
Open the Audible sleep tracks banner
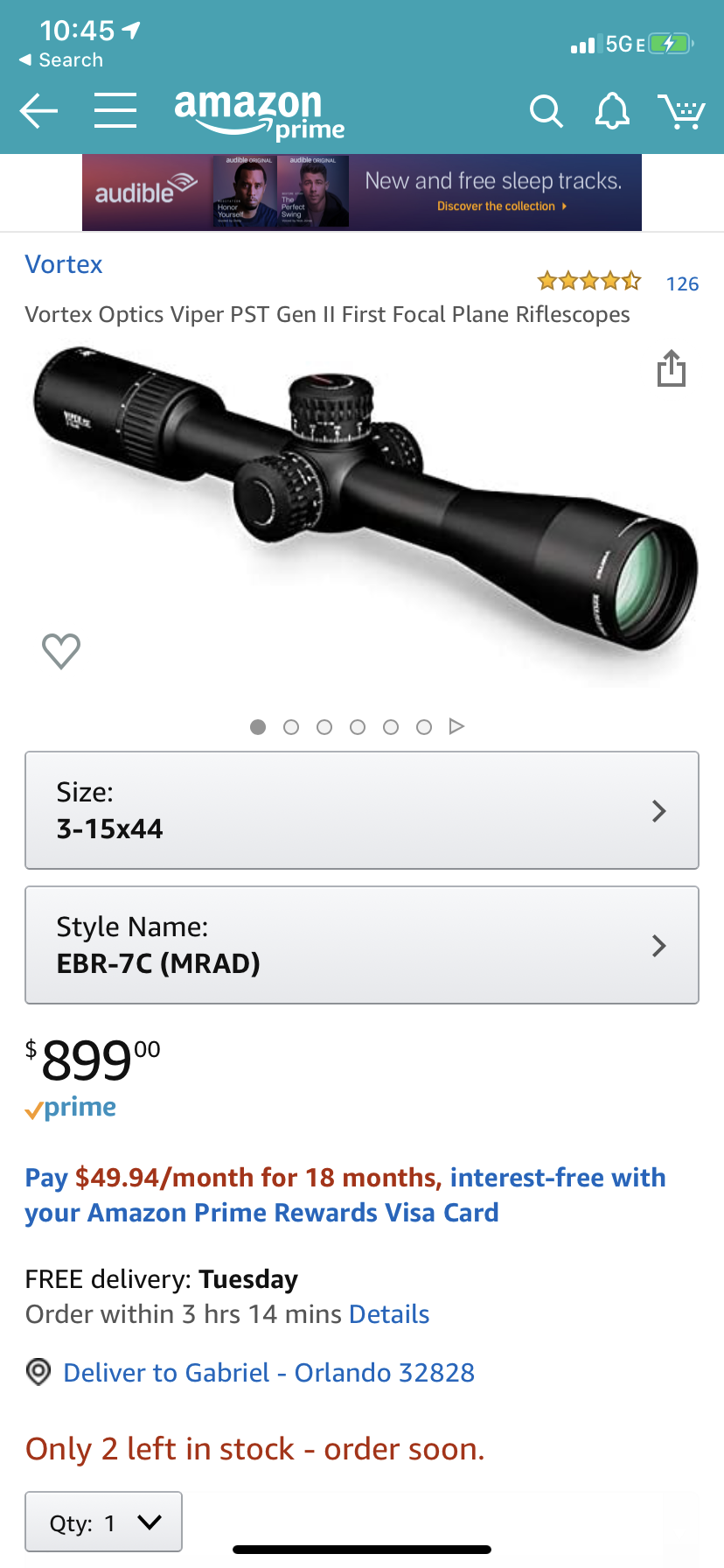(x=362, y=192)
